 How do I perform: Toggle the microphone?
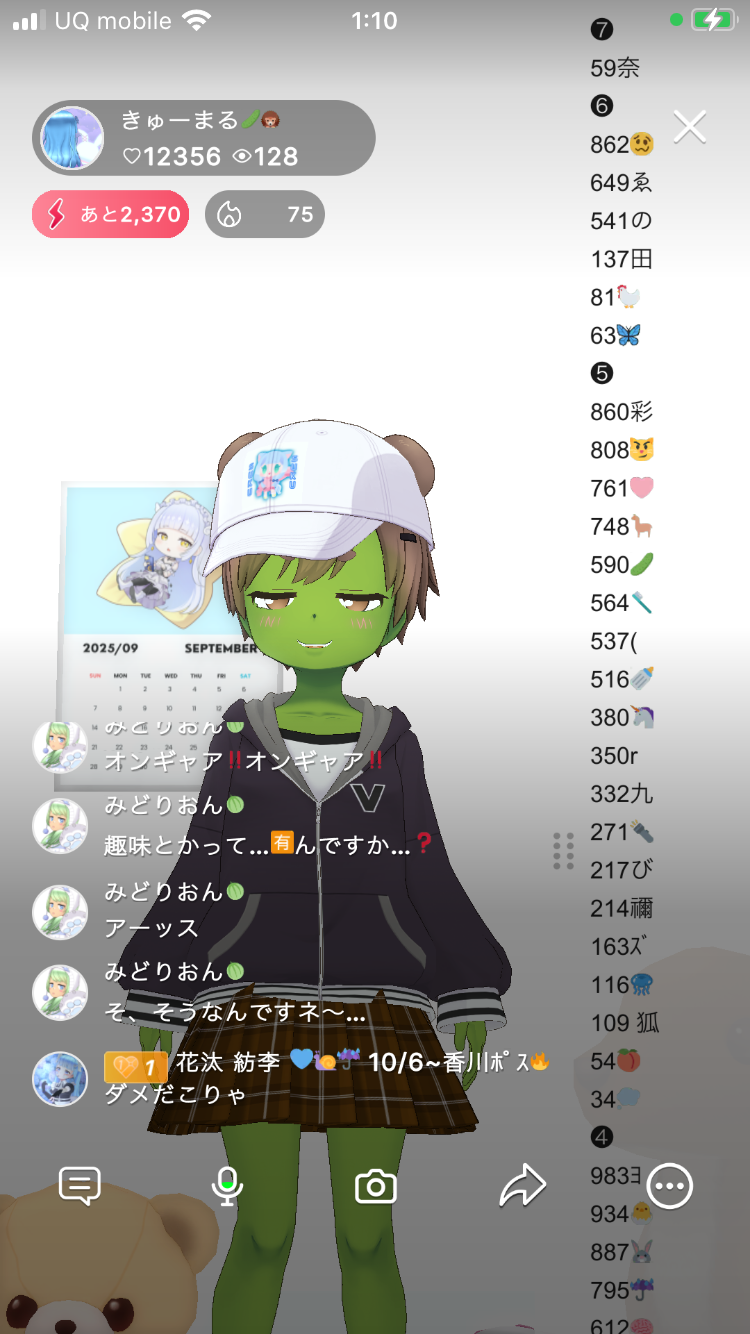(227, 1186)
